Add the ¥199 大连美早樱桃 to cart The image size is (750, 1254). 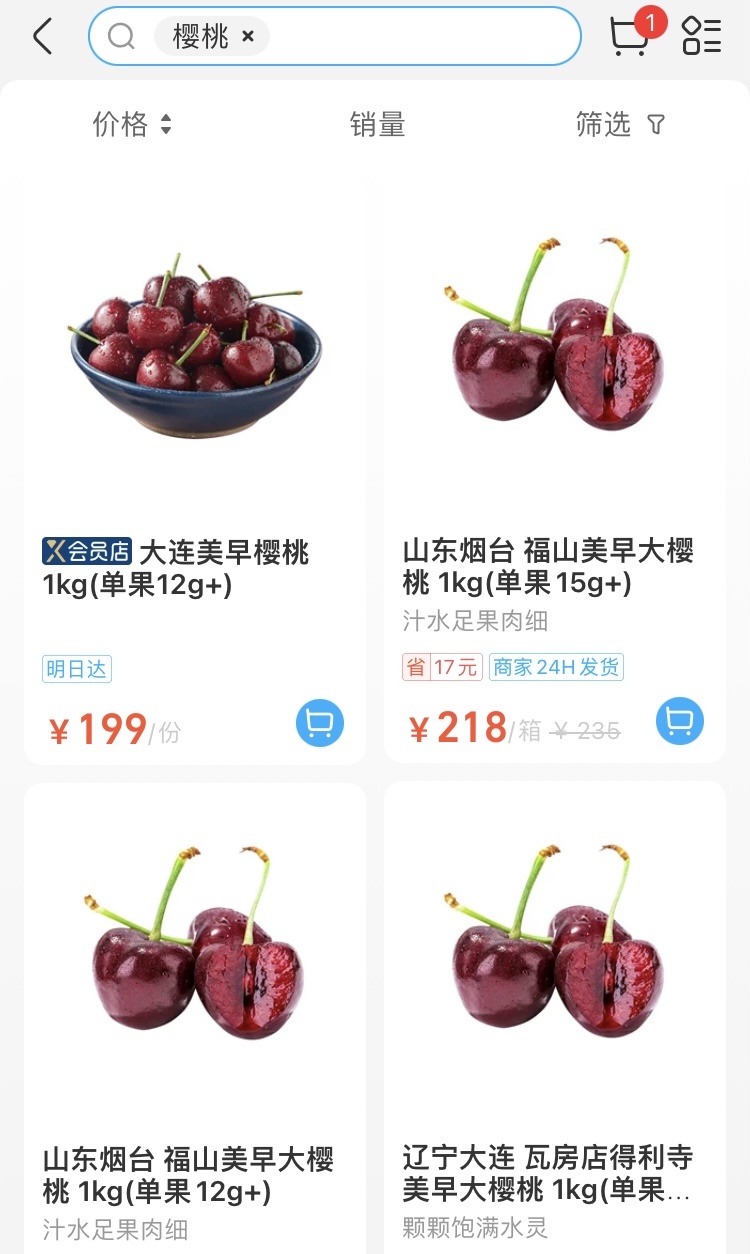coord(320,723)
